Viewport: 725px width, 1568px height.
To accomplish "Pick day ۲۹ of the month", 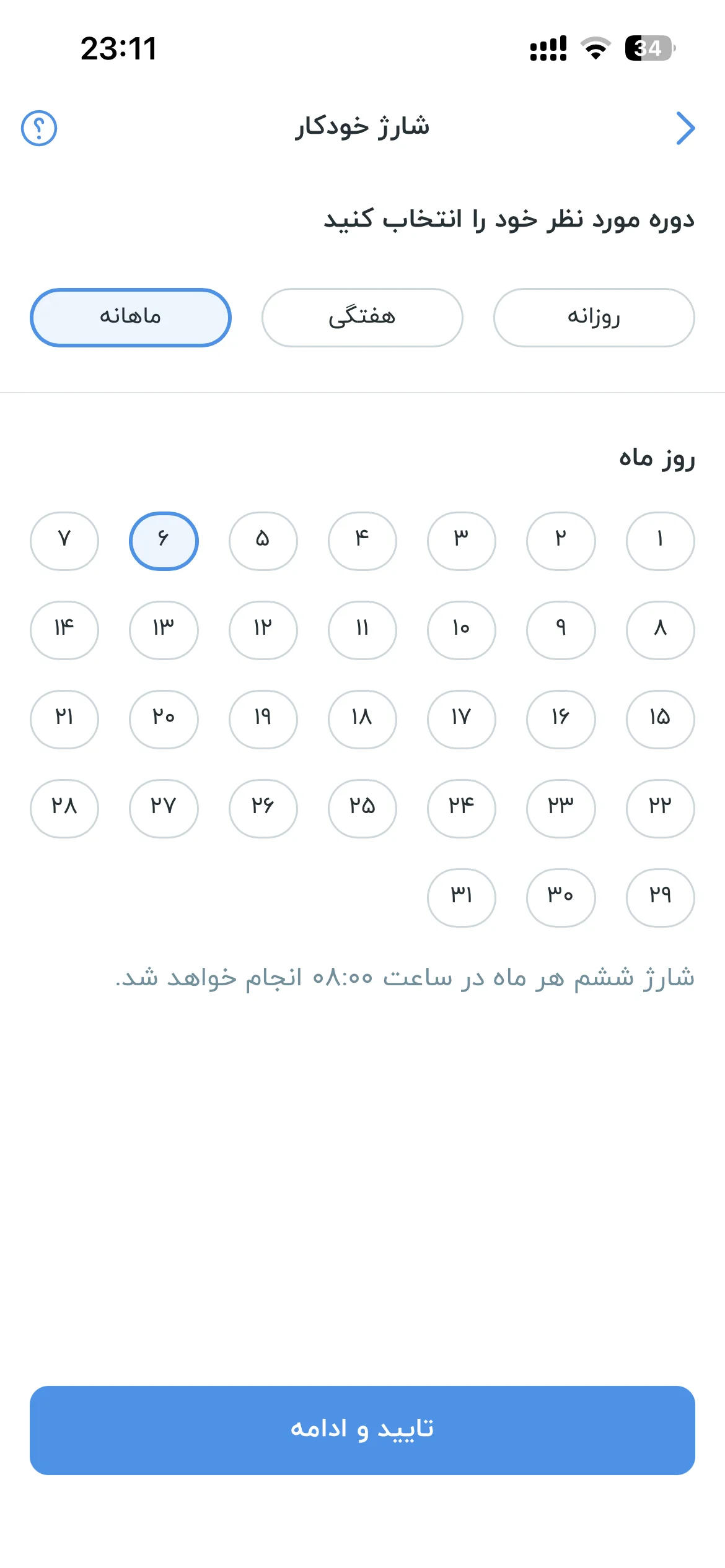I will coord(660,897).
